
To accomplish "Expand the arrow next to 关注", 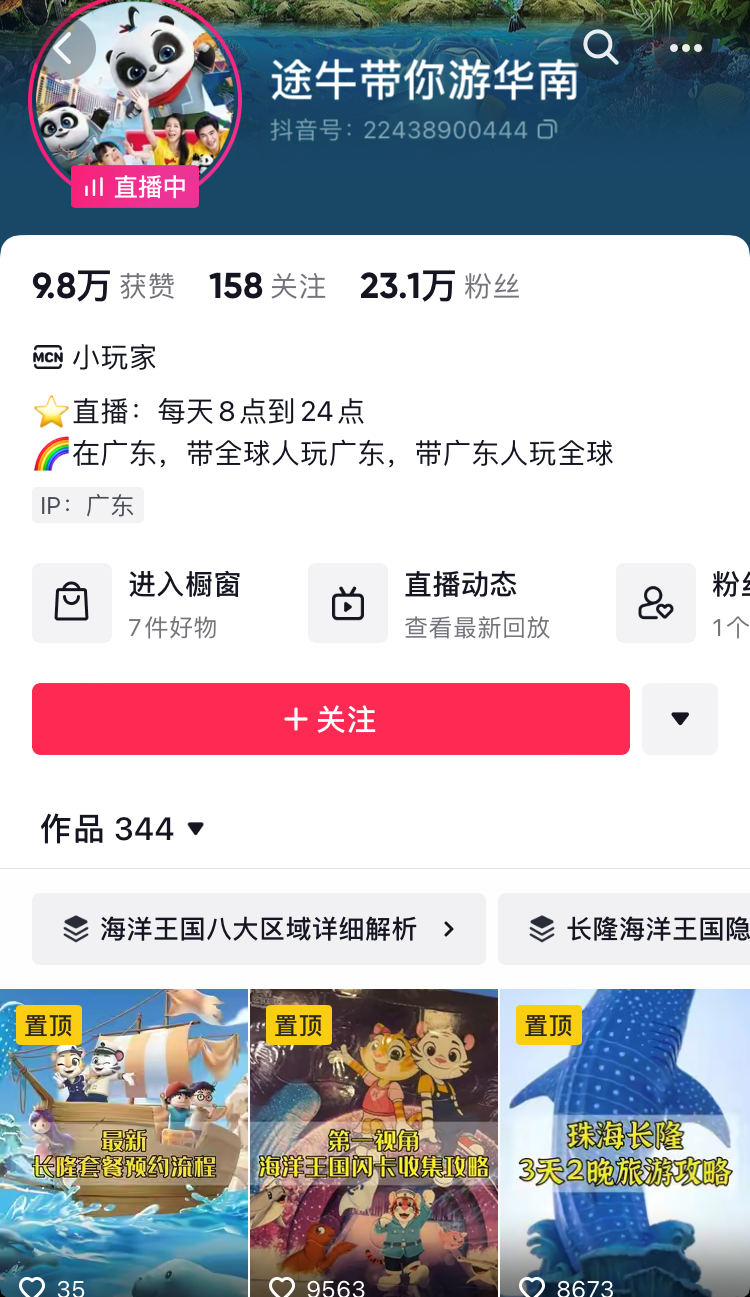I will (x=680, y=719).
